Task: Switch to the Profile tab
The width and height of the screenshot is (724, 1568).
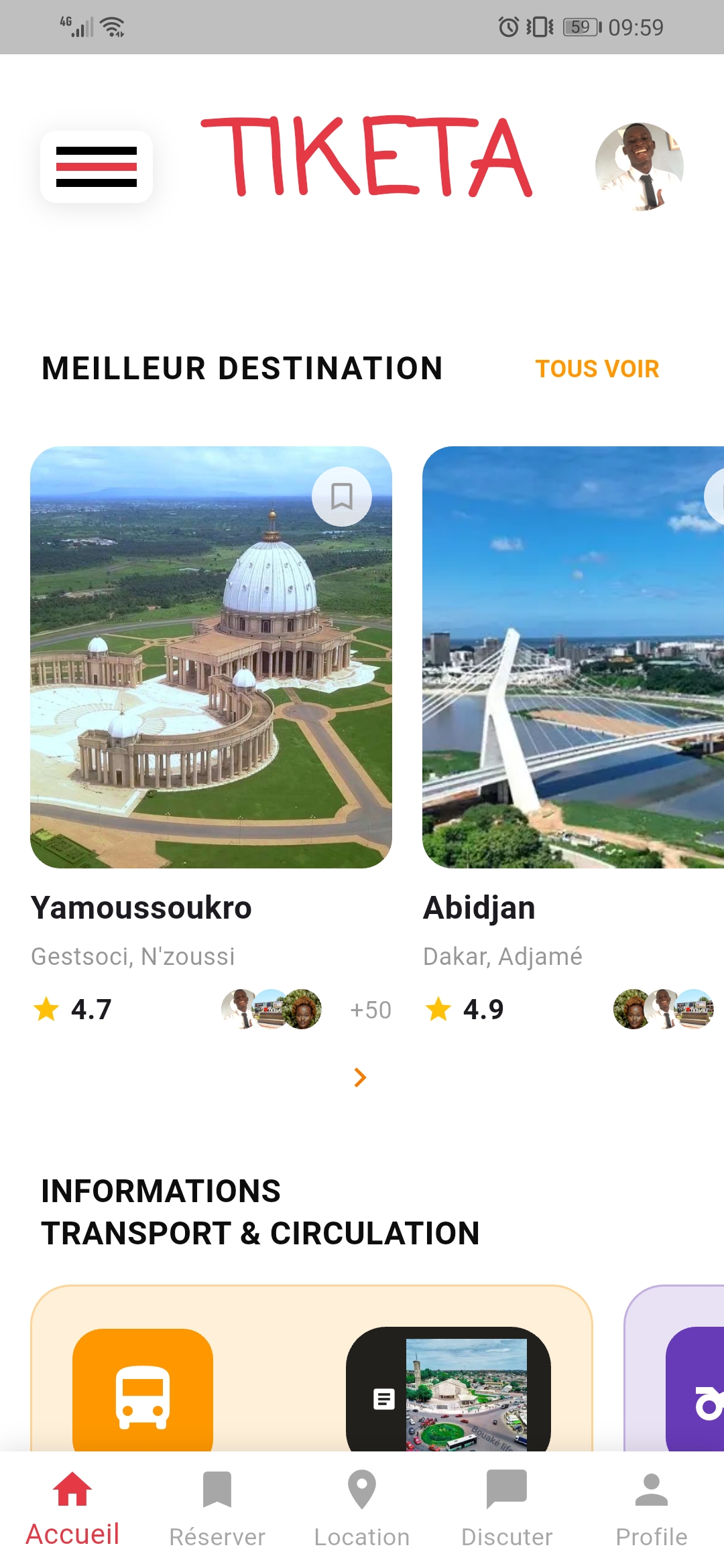Action: [652, 1508]
